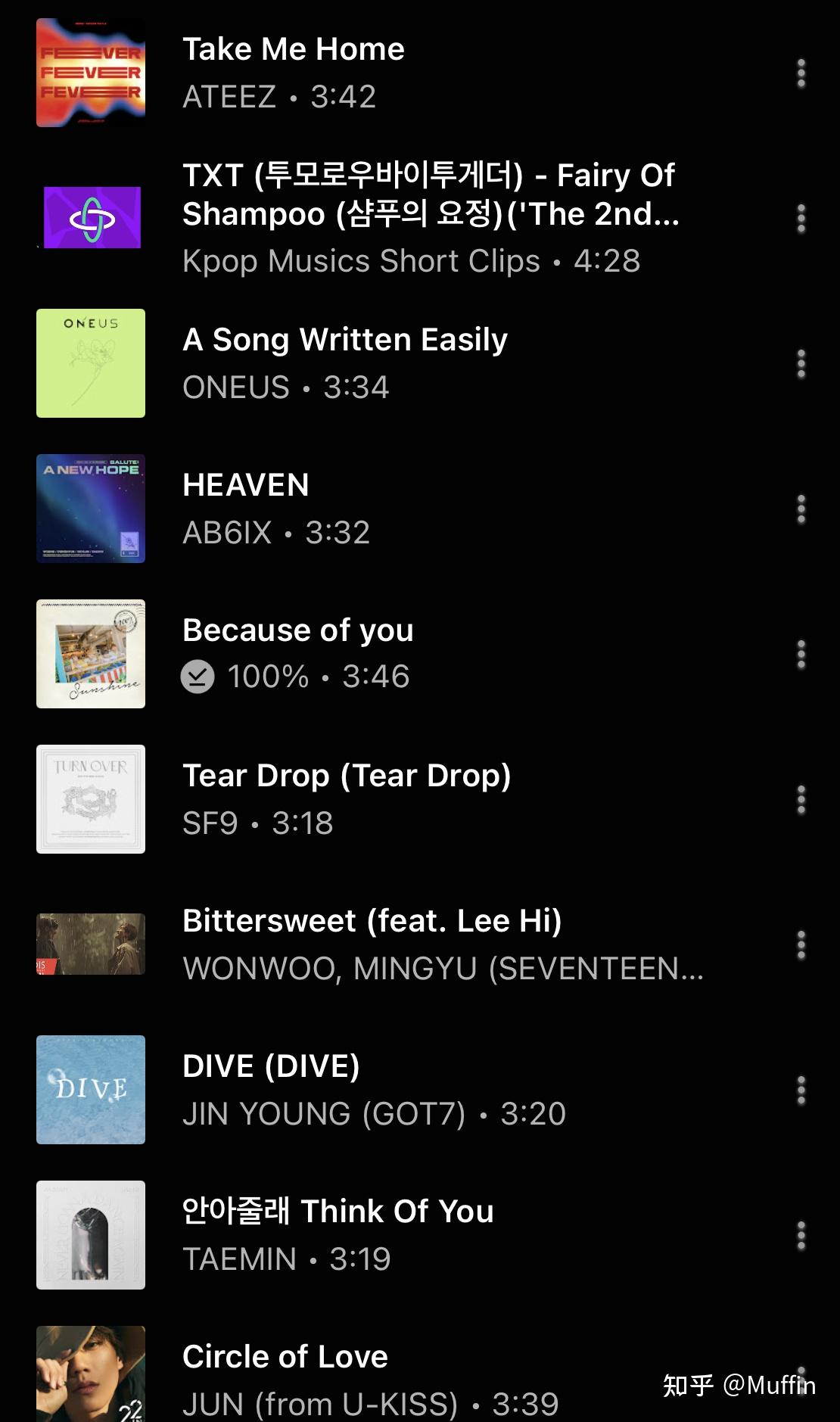This screenshot has height=1422, width=840.
Task: Open overflow menu for "Bittersweet (feat. Lee Hi)"
Action: tap(802, 943)
